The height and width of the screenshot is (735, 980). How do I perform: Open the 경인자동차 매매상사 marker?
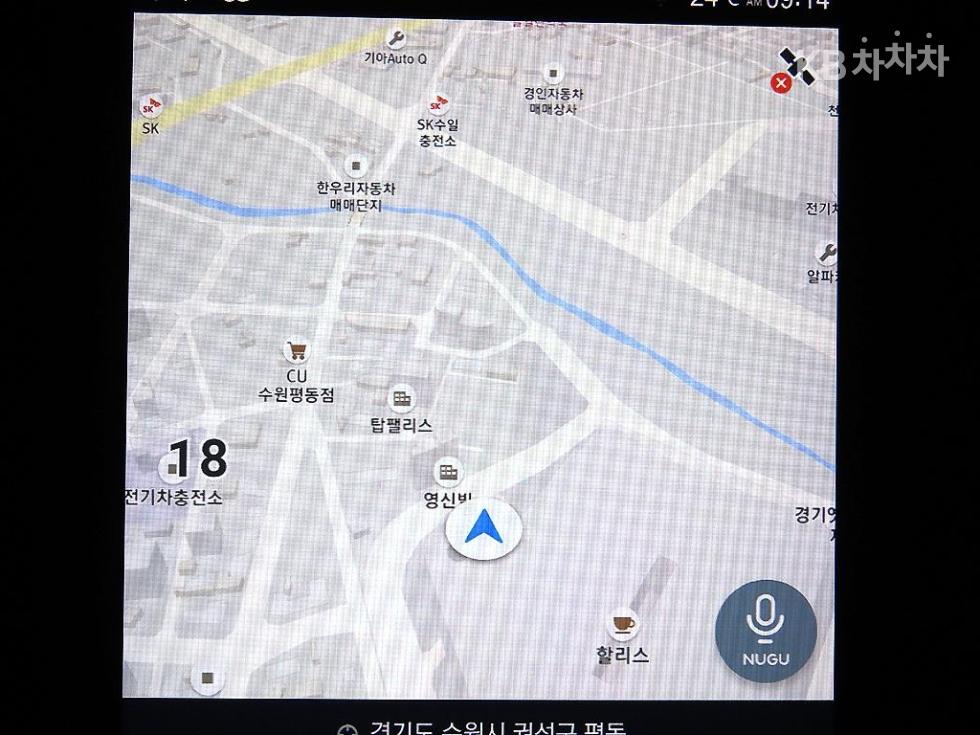pyautogui.click(x=552, y=74)
